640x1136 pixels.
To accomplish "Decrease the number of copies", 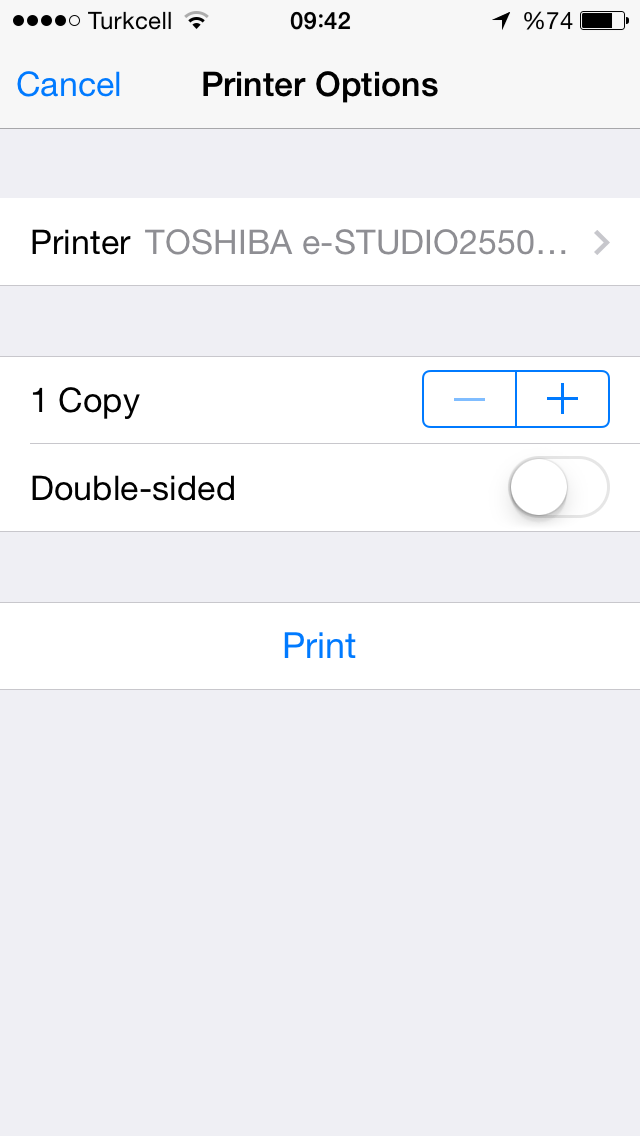I will (469, 399).
